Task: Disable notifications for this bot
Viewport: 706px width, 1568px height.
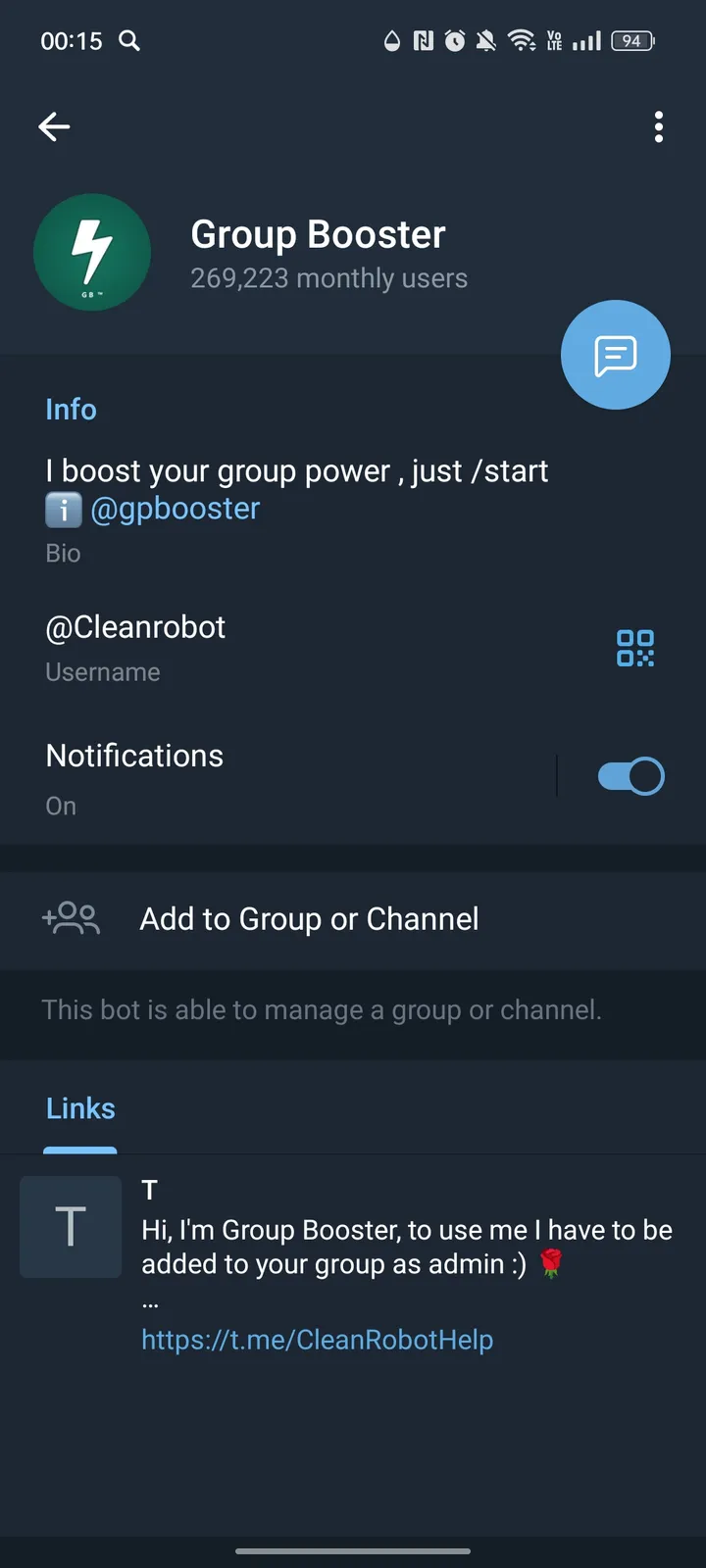Action: 630,775
